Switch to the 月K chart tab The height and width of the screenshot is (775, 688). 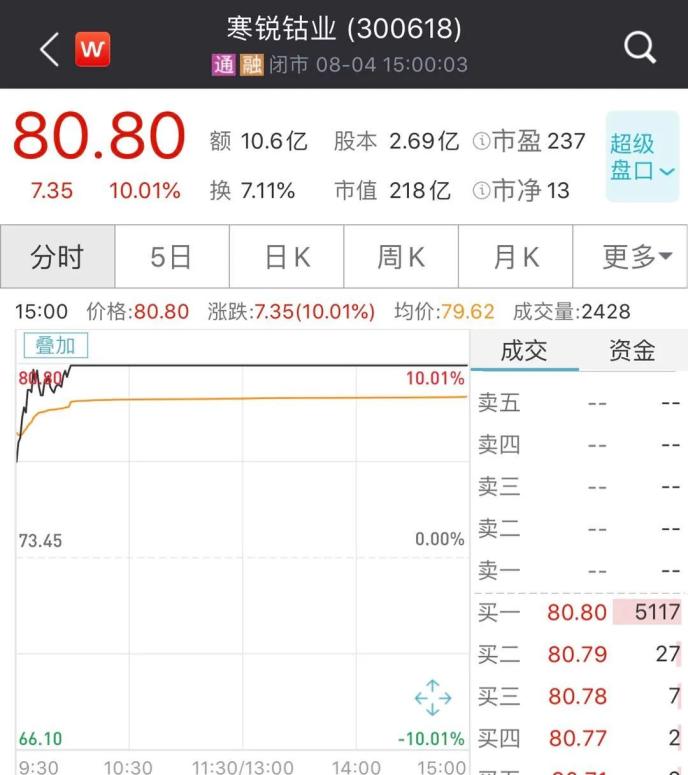click(516, 257)
